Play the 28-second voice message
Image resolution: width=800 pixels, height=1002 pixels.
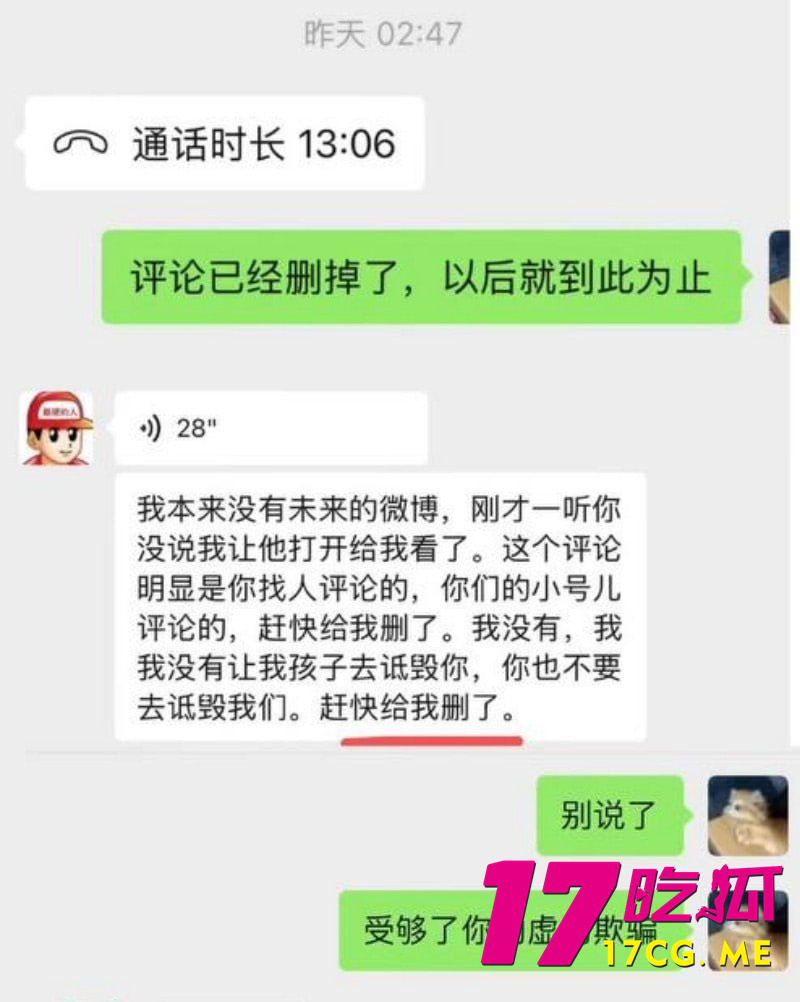pyautogui.click(x=270, y=428)
